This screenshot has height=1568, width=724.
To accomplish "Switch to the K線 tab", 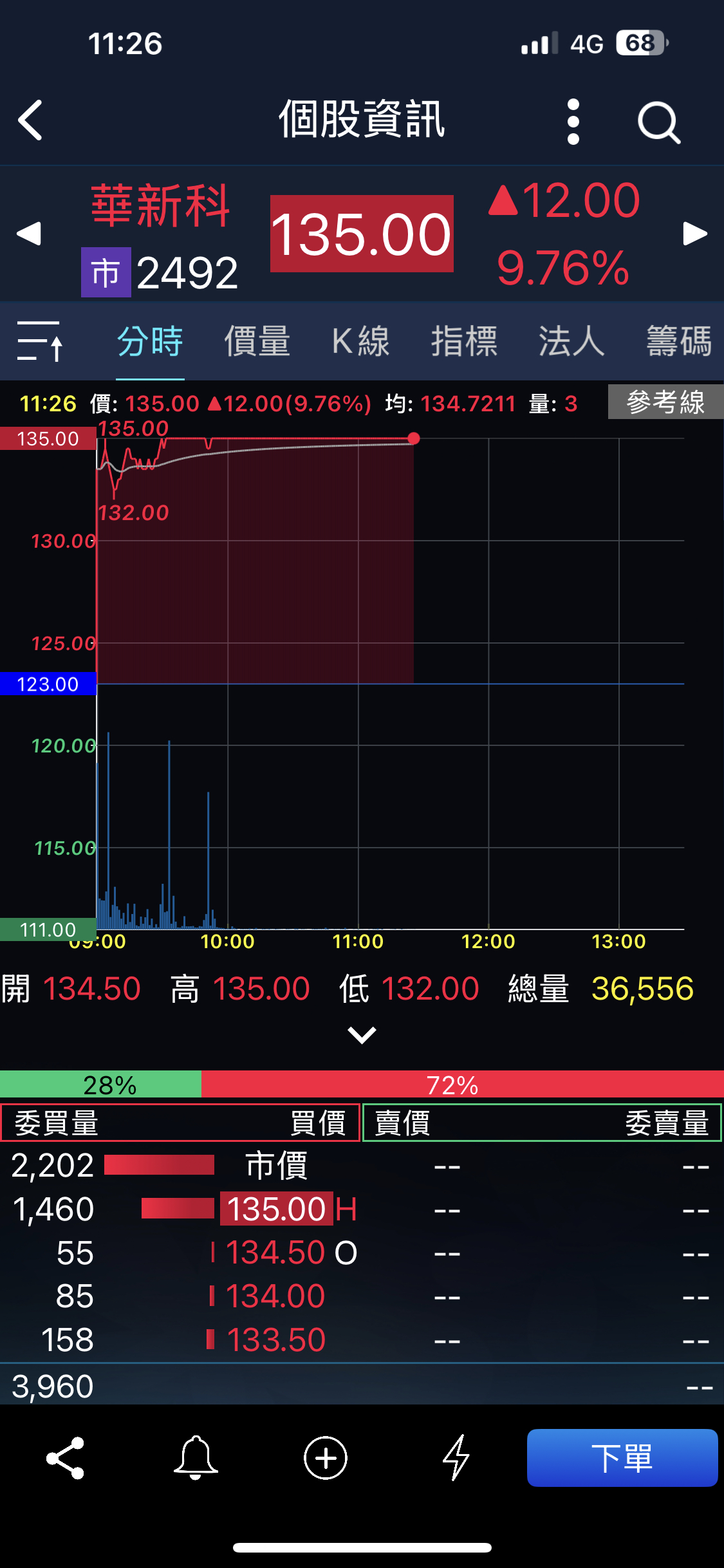I will [360, 341].
